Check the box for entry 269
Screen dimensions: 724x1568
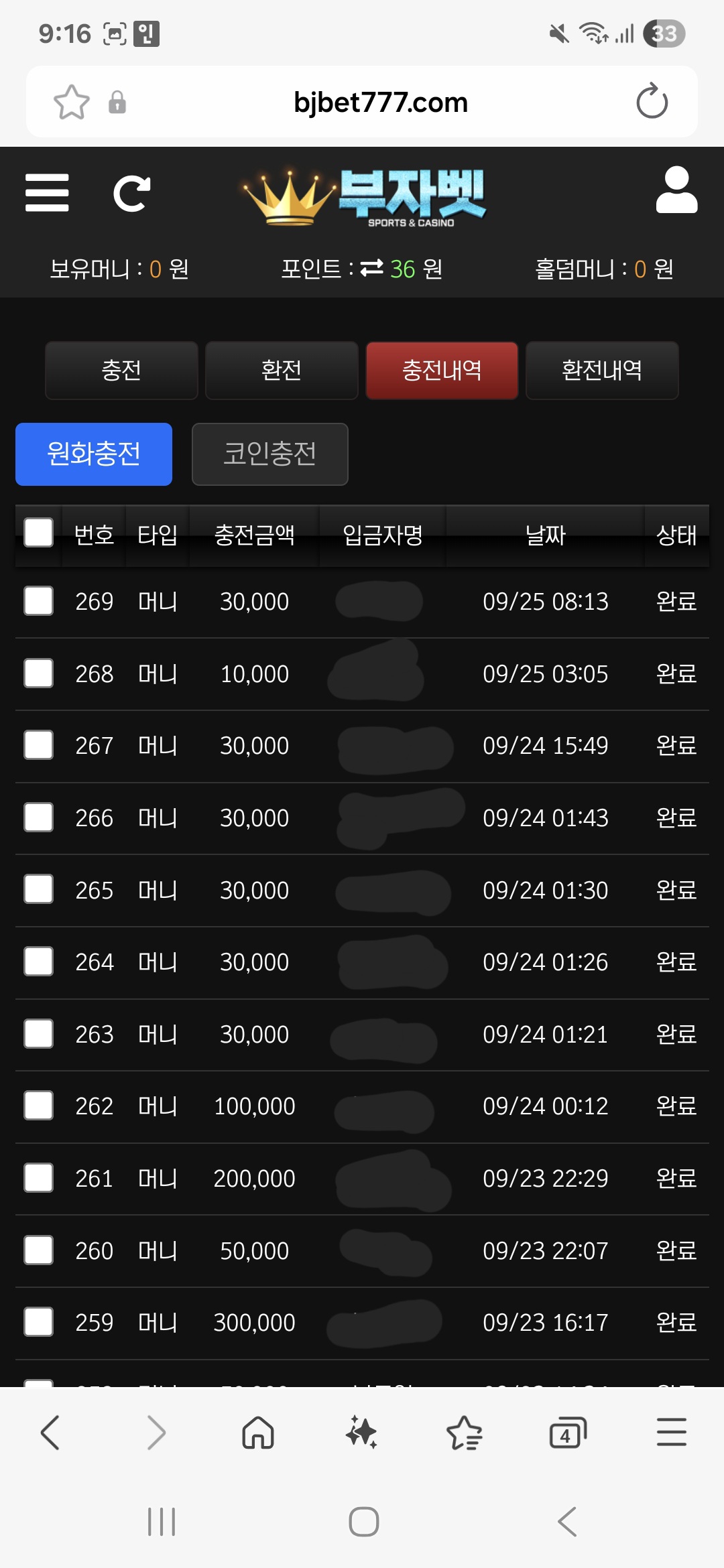coord(39,601)
